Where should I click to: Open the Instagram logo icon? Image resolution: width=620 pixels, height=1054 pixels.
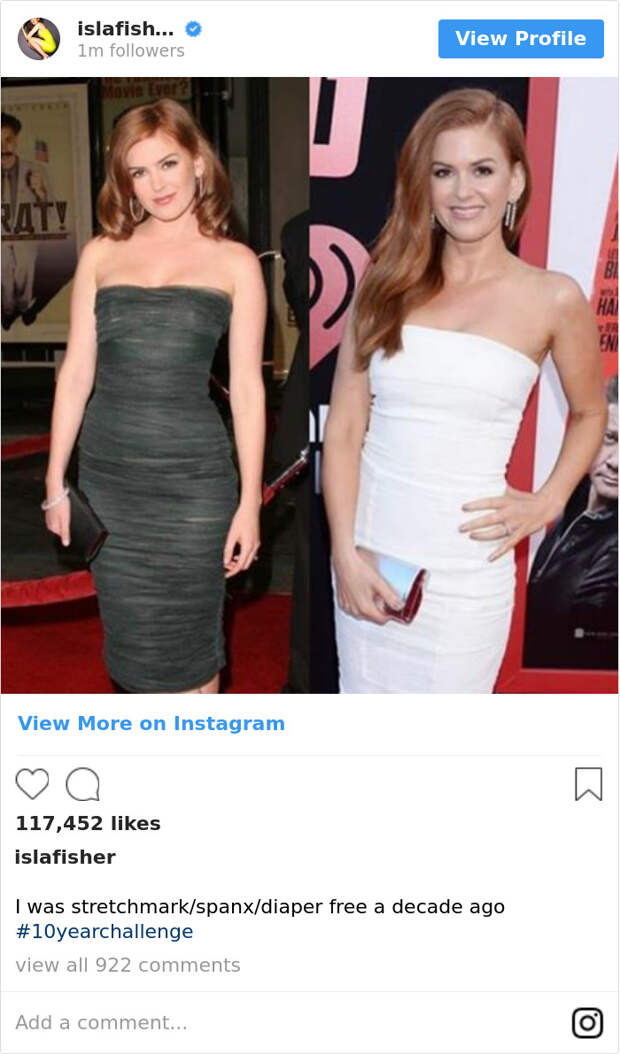coord(587,1023)
